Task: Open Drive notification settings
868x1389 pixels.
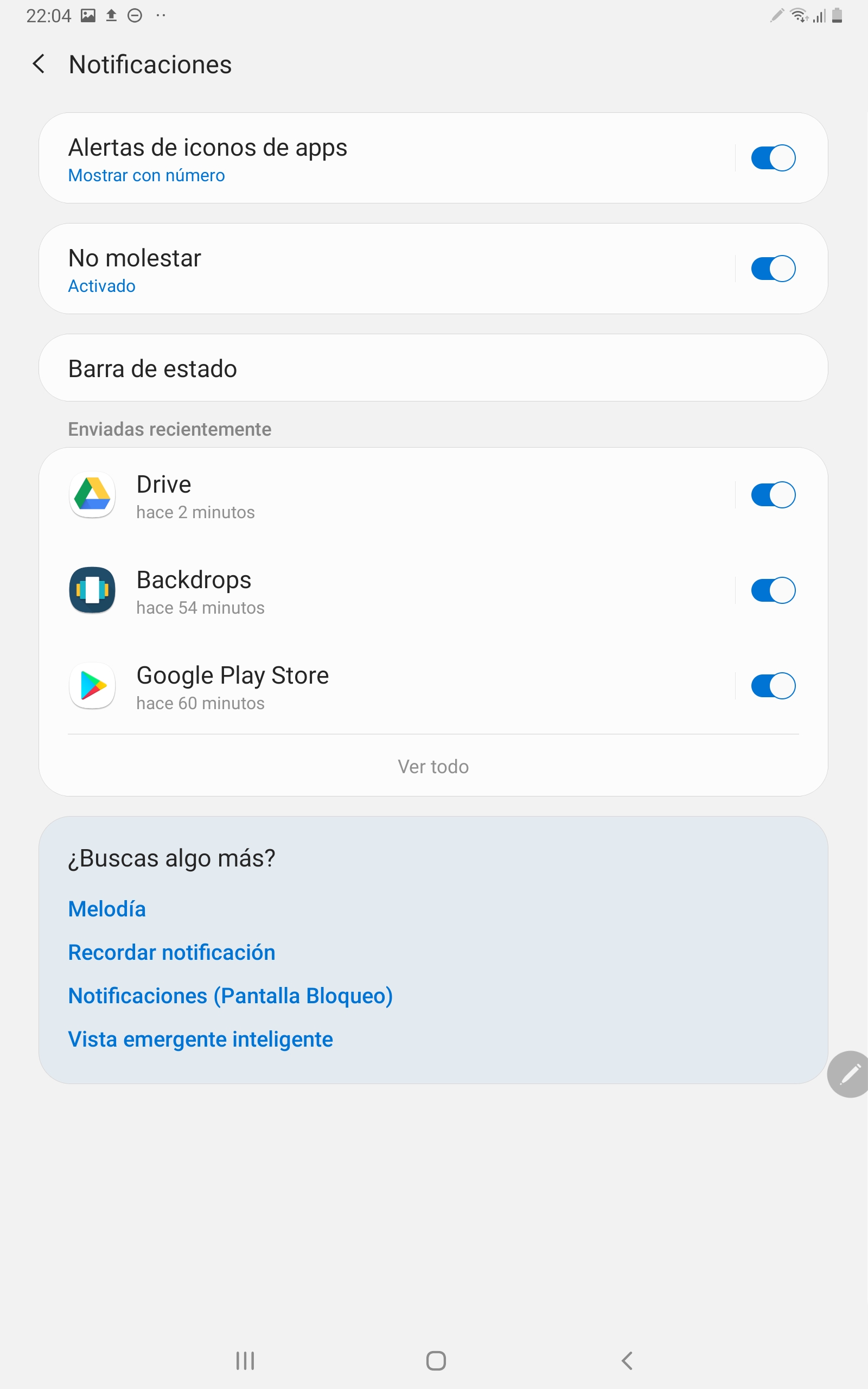Action: (x=387, y=495)
